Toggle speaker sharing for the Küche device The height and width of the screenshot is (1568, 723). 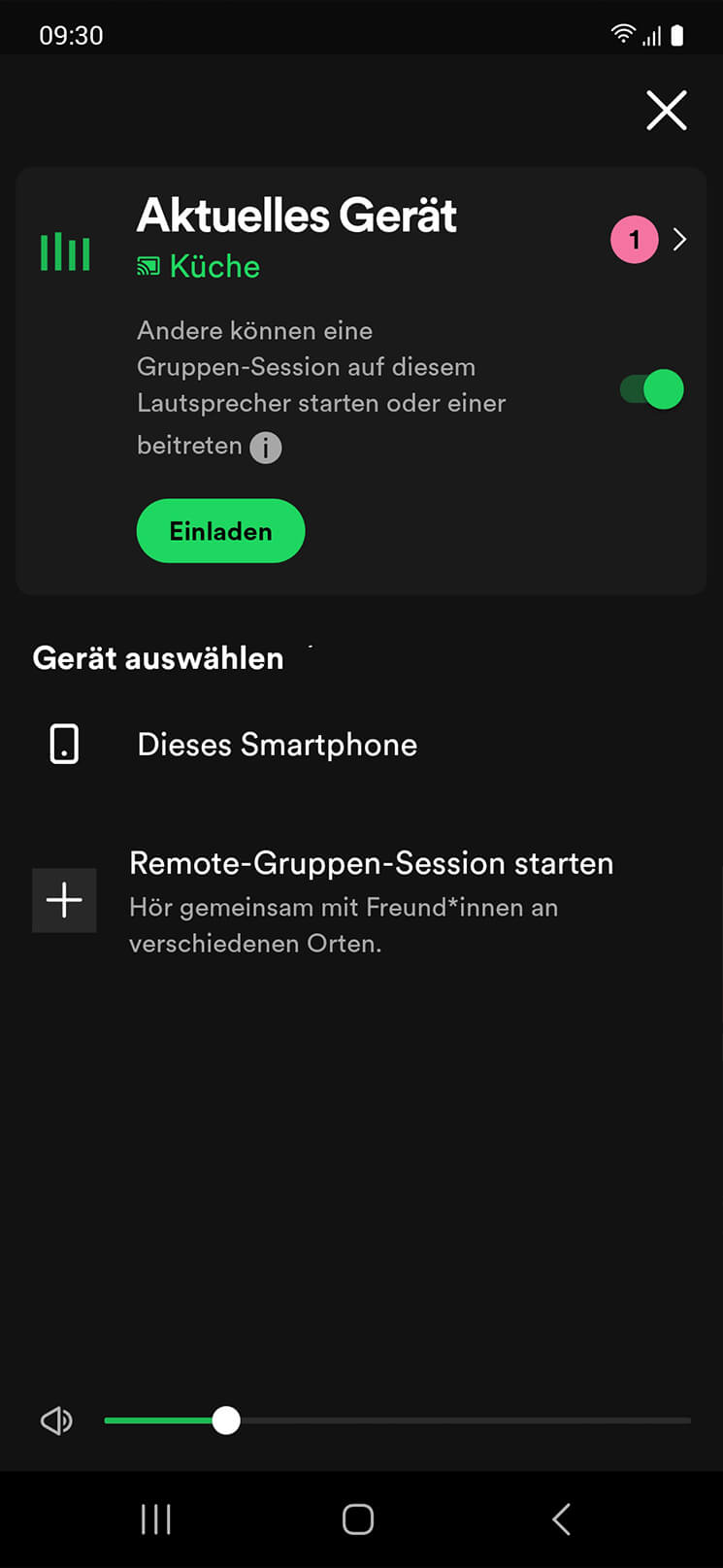(648, 388)
